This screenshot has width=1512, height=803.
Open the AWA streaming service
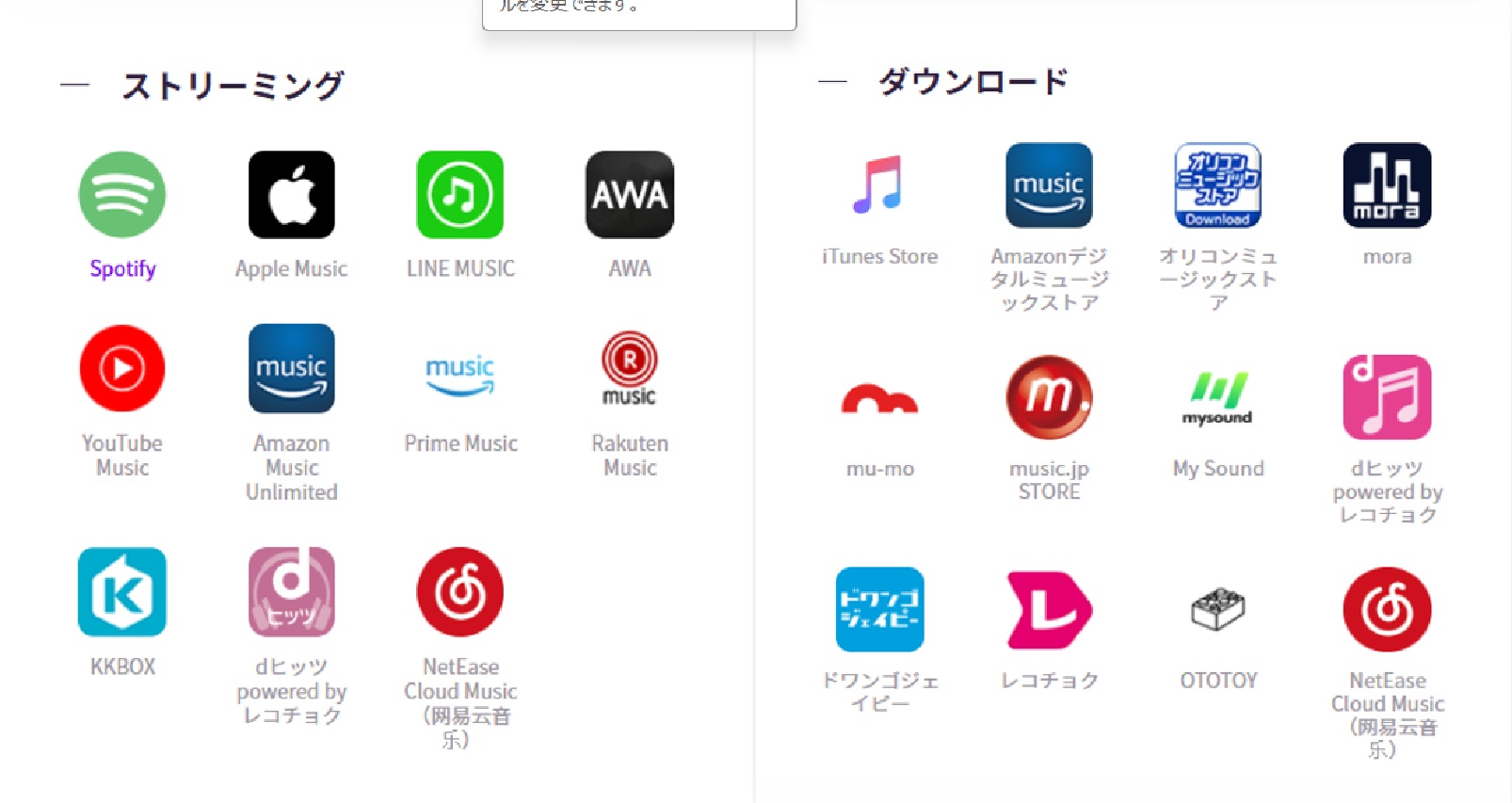pos(629,195)
